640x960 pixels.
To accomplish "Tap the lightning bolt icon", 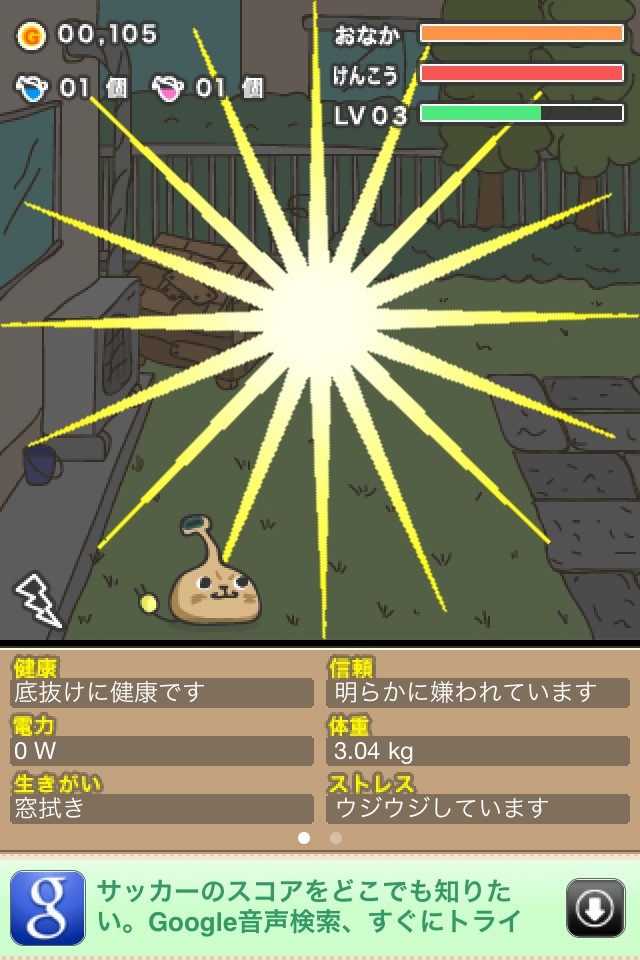I will tap(37, 600).
